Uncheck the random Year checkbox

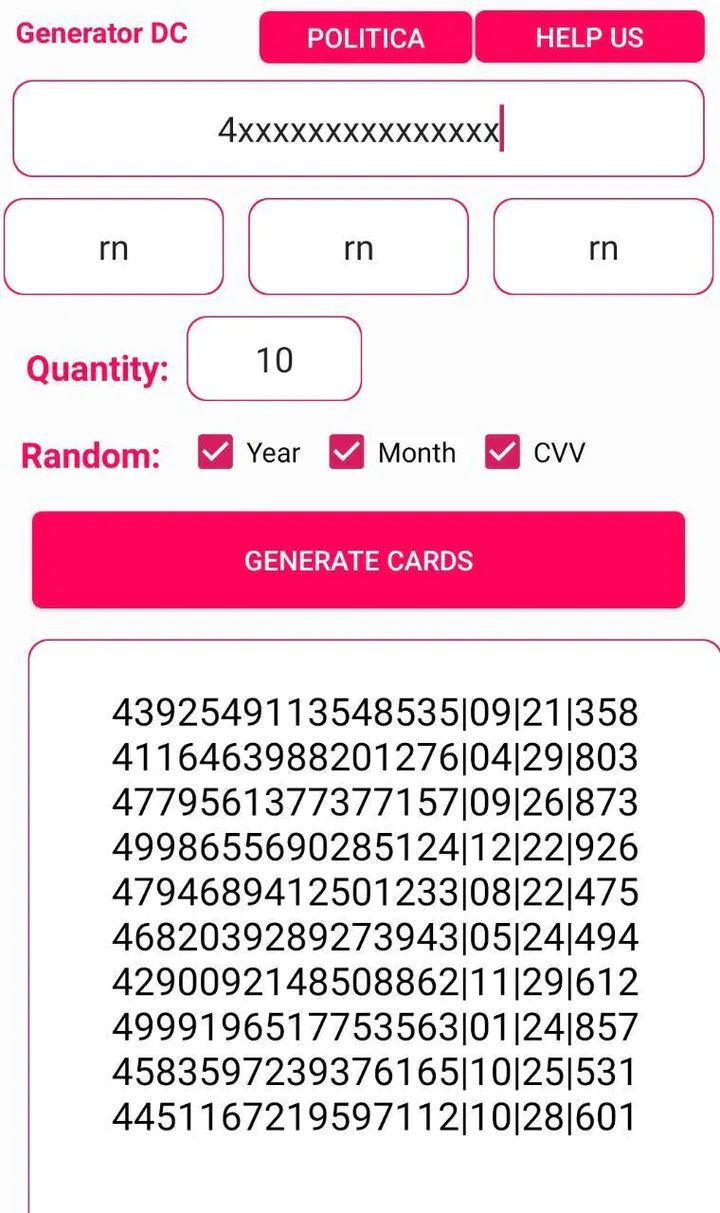pos(215,452)
